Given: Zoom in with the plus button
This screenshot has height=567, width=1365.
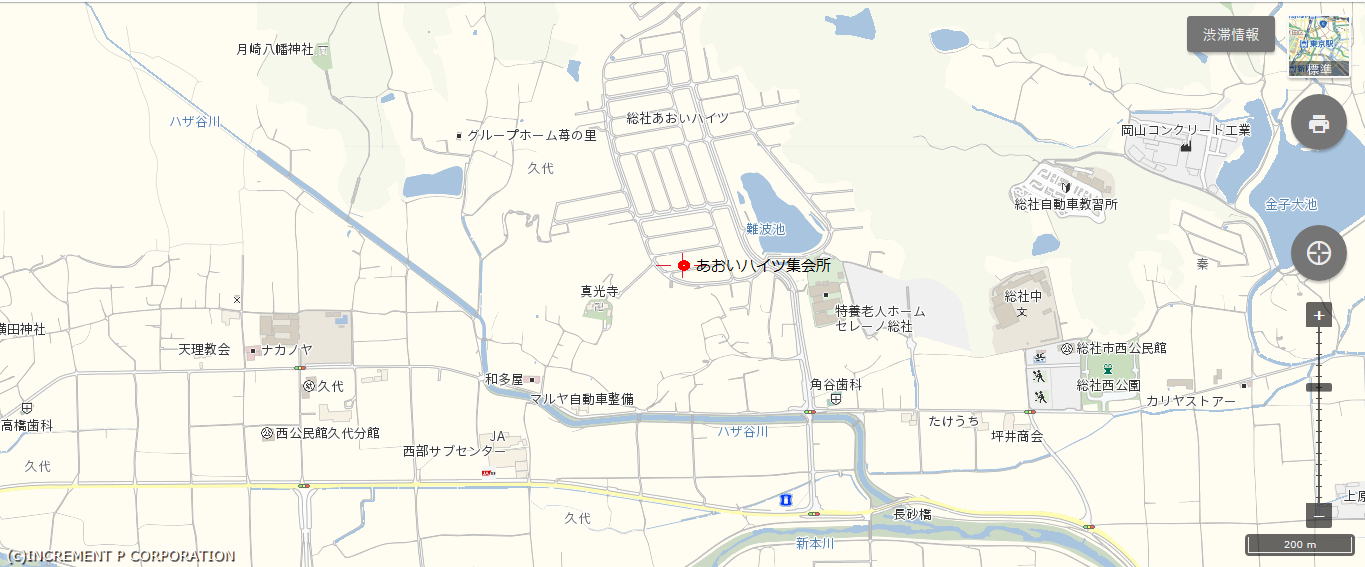Looking at the screenshot, I should pyautogui.click(x=1319, y=315).
